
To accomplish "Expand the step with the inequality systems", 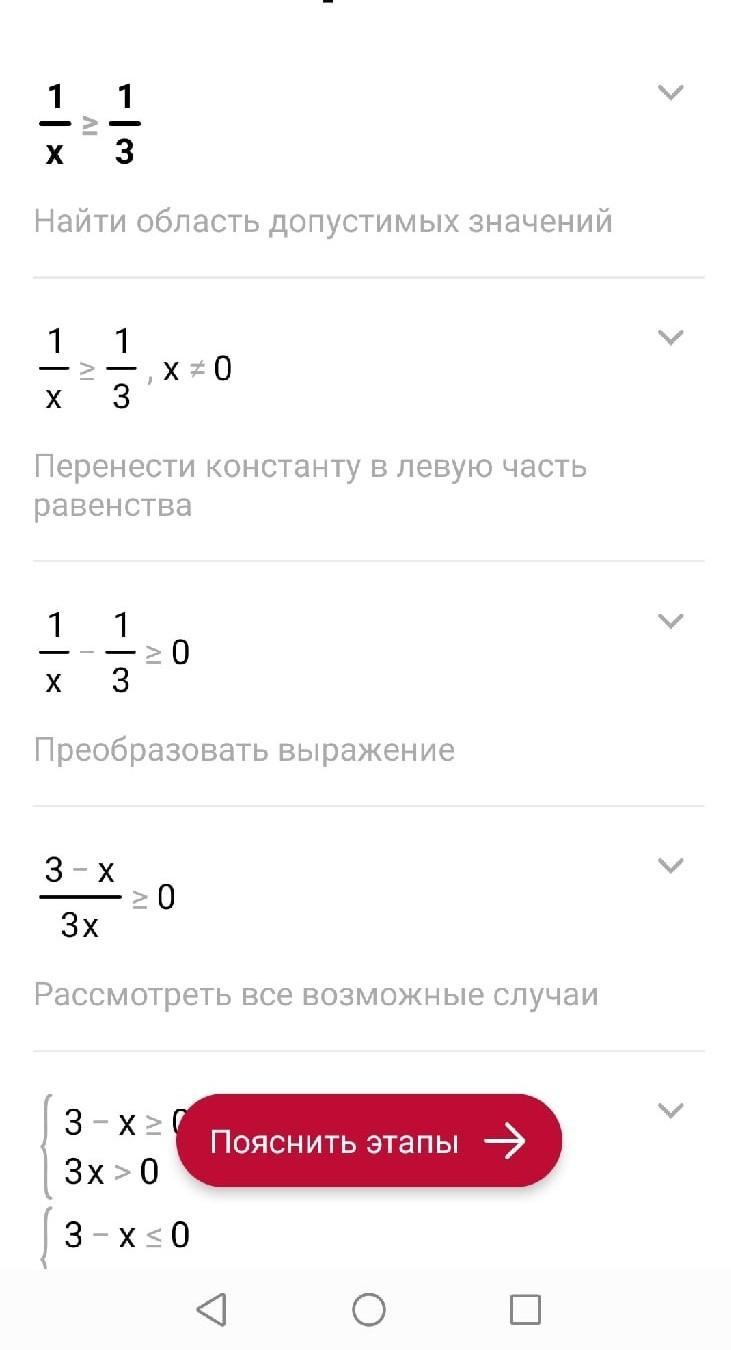I will [670, 1109].
